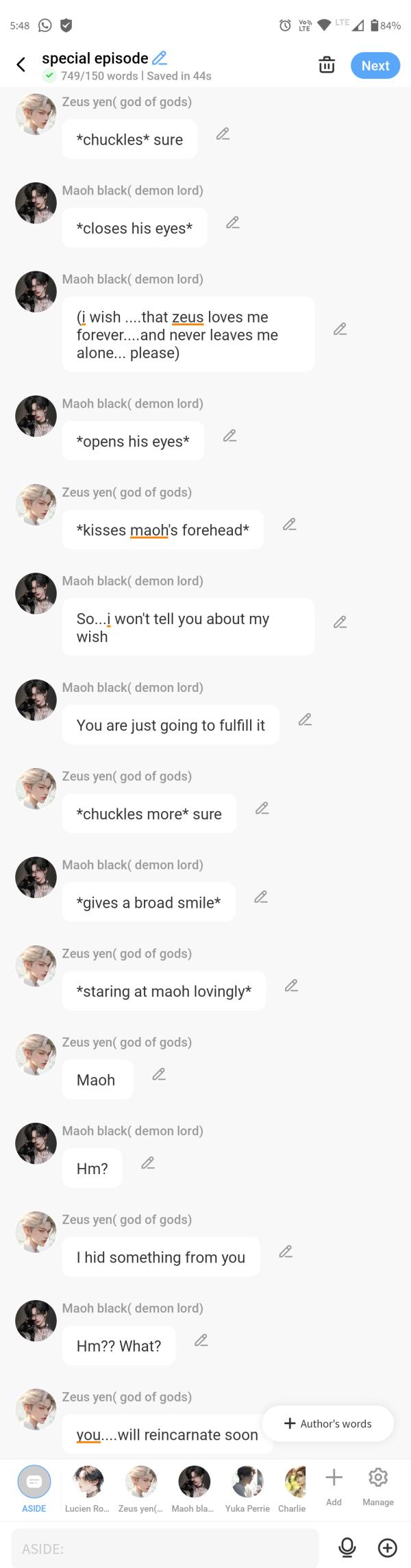Edit the episode title 'special episode'

[x=160, y=58]
